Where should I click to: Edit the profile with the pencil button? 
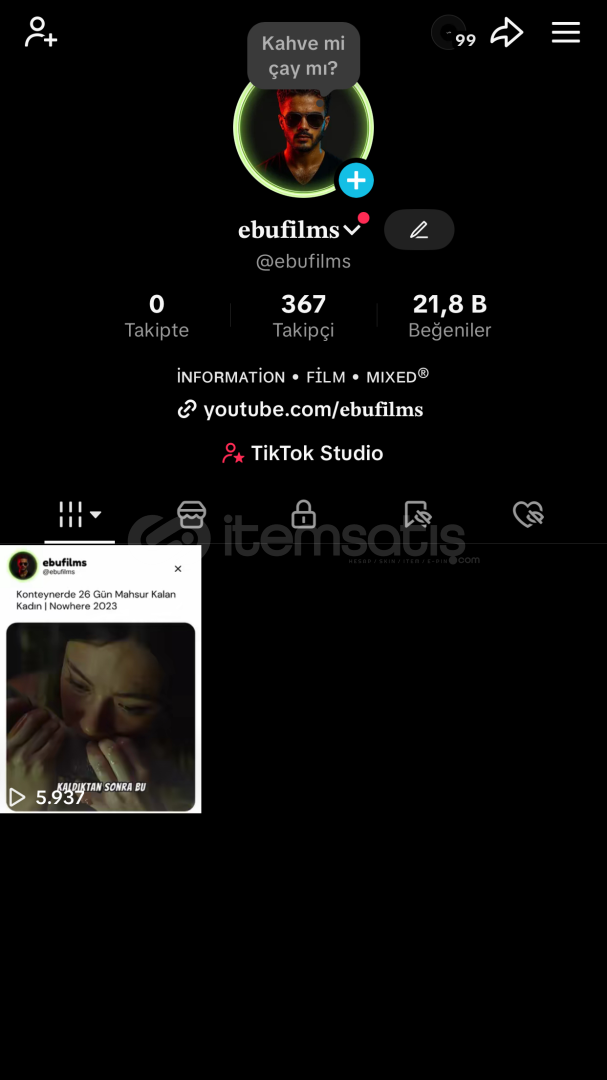click(x=419, y=229)
